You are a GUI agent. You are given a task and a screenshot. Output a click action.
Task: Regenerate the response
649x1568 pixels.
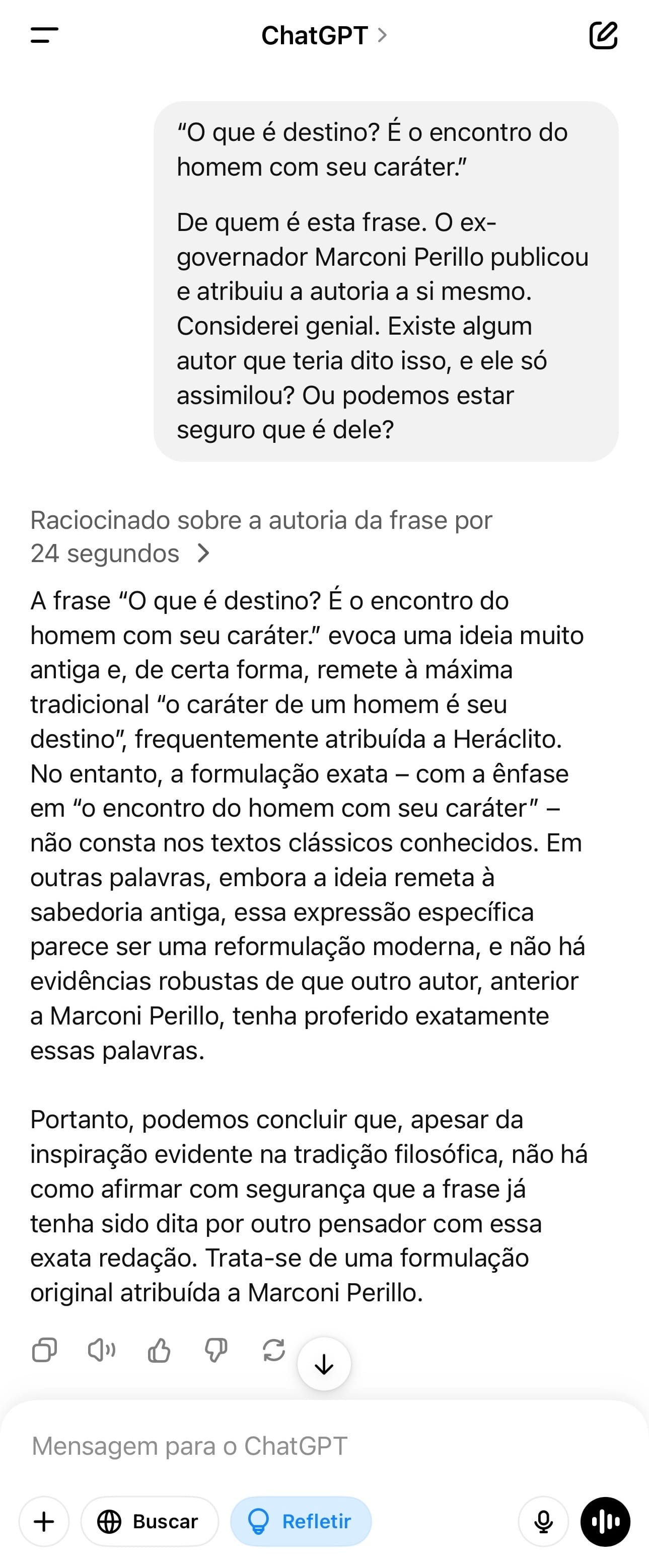point(273,1350)
